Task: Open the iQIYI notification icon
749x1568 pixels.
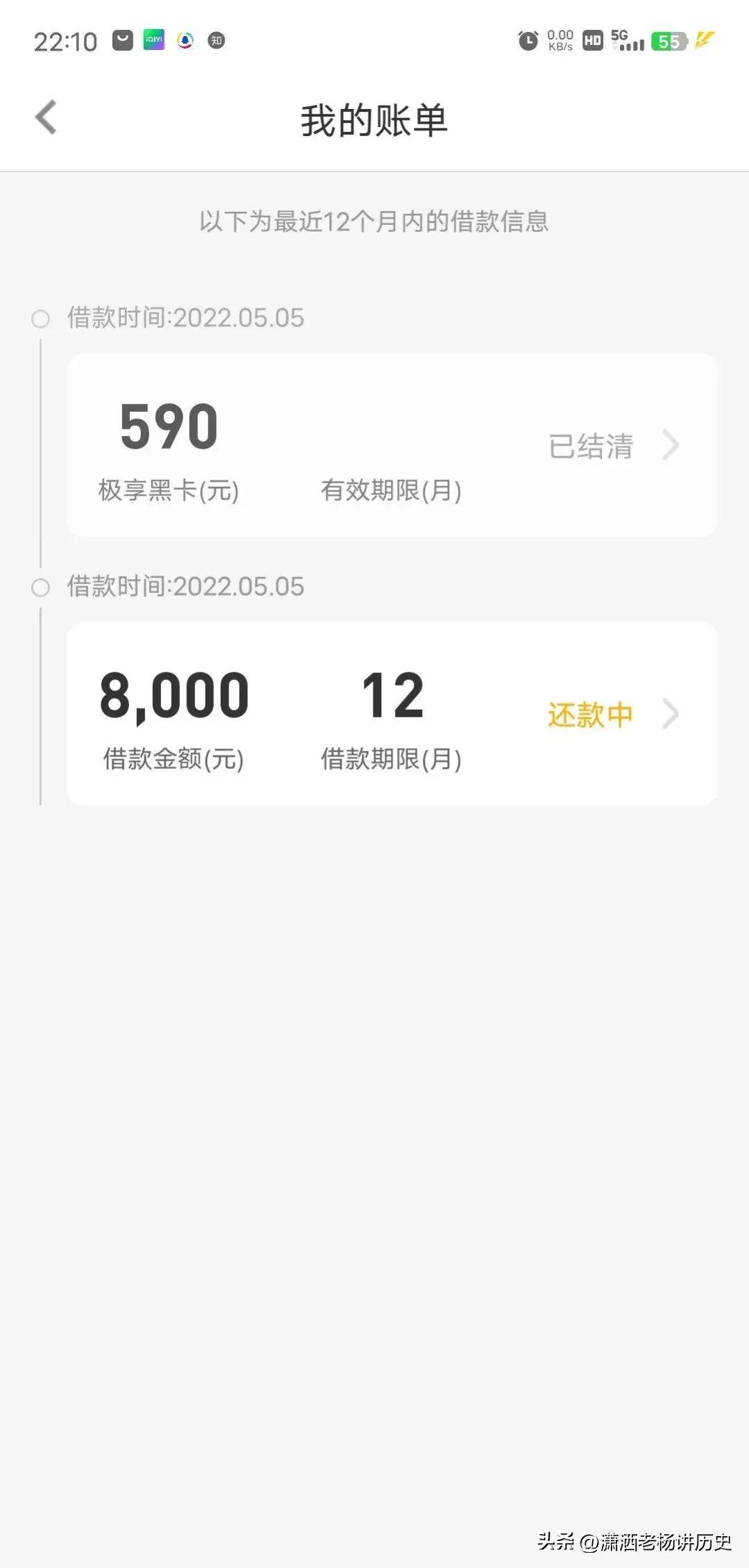Action: 153,41
